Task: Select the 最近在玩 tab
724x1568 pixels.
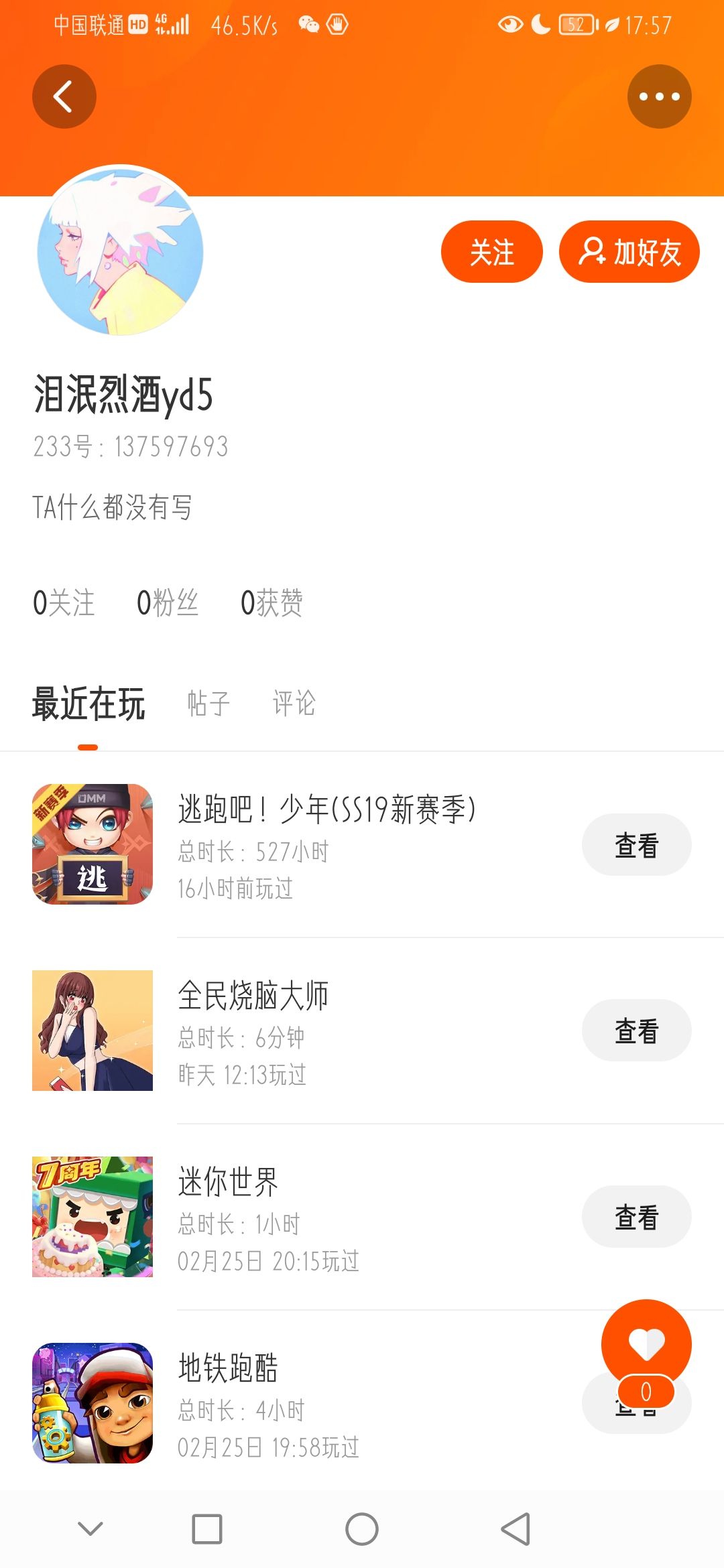Action: pos(88,704)
